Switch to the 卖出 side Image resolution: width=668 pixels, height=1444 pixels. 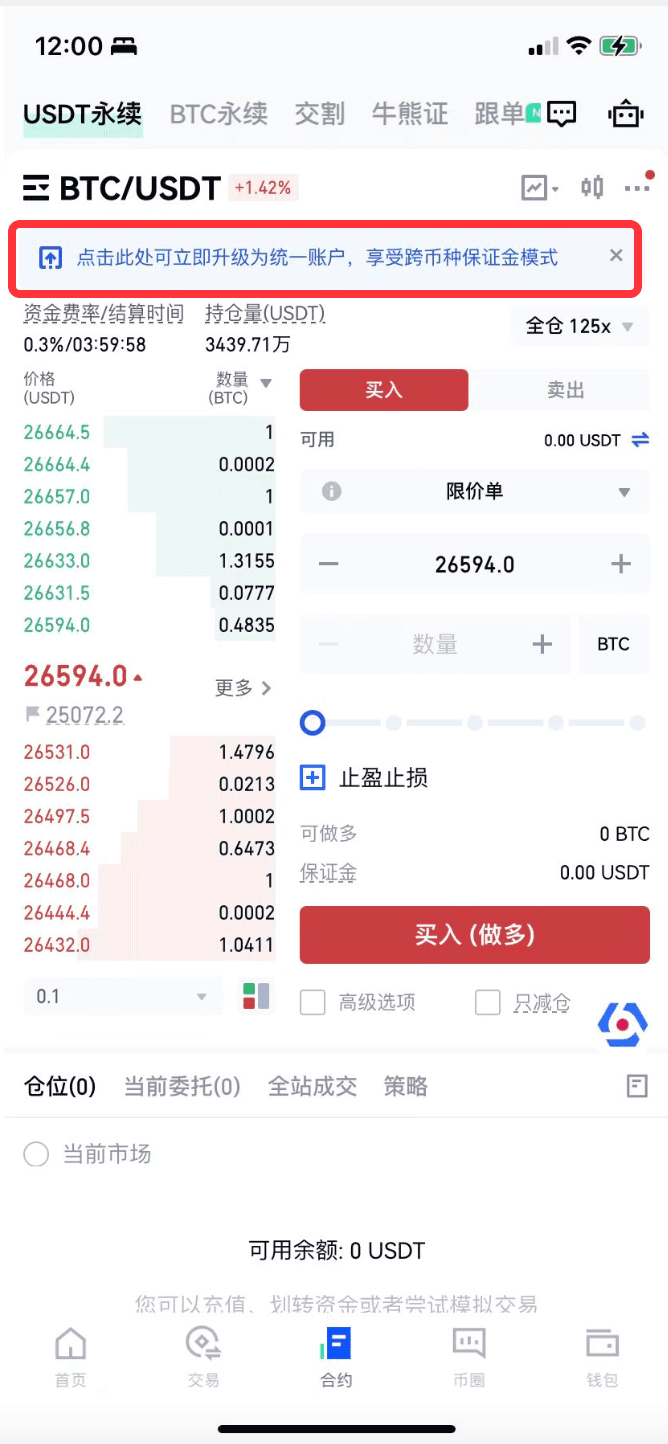click(565, 390)
